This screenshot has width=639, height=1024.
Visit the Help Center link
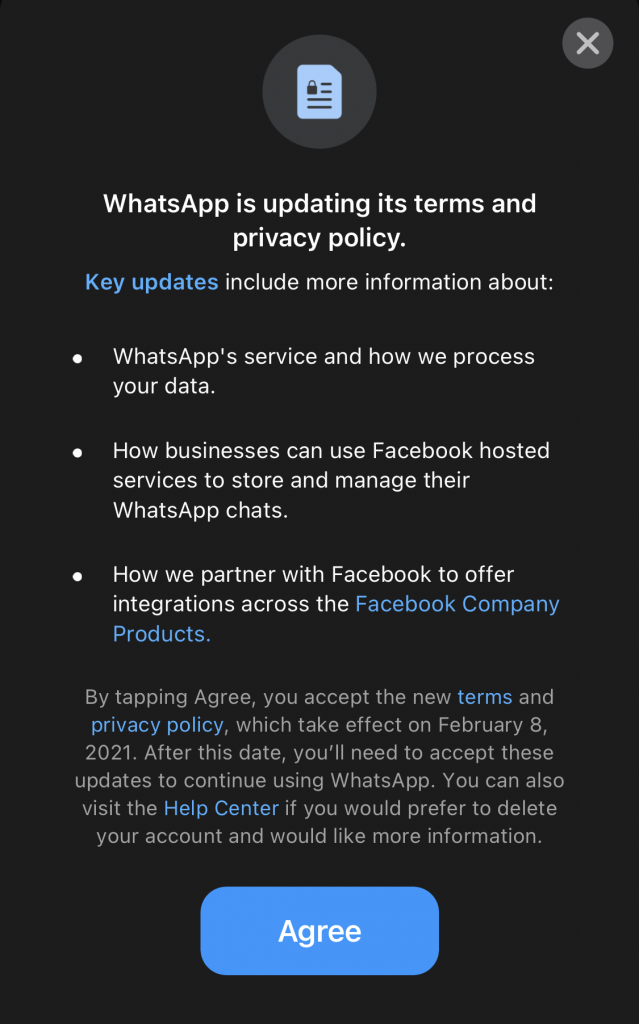click(221, 808)
